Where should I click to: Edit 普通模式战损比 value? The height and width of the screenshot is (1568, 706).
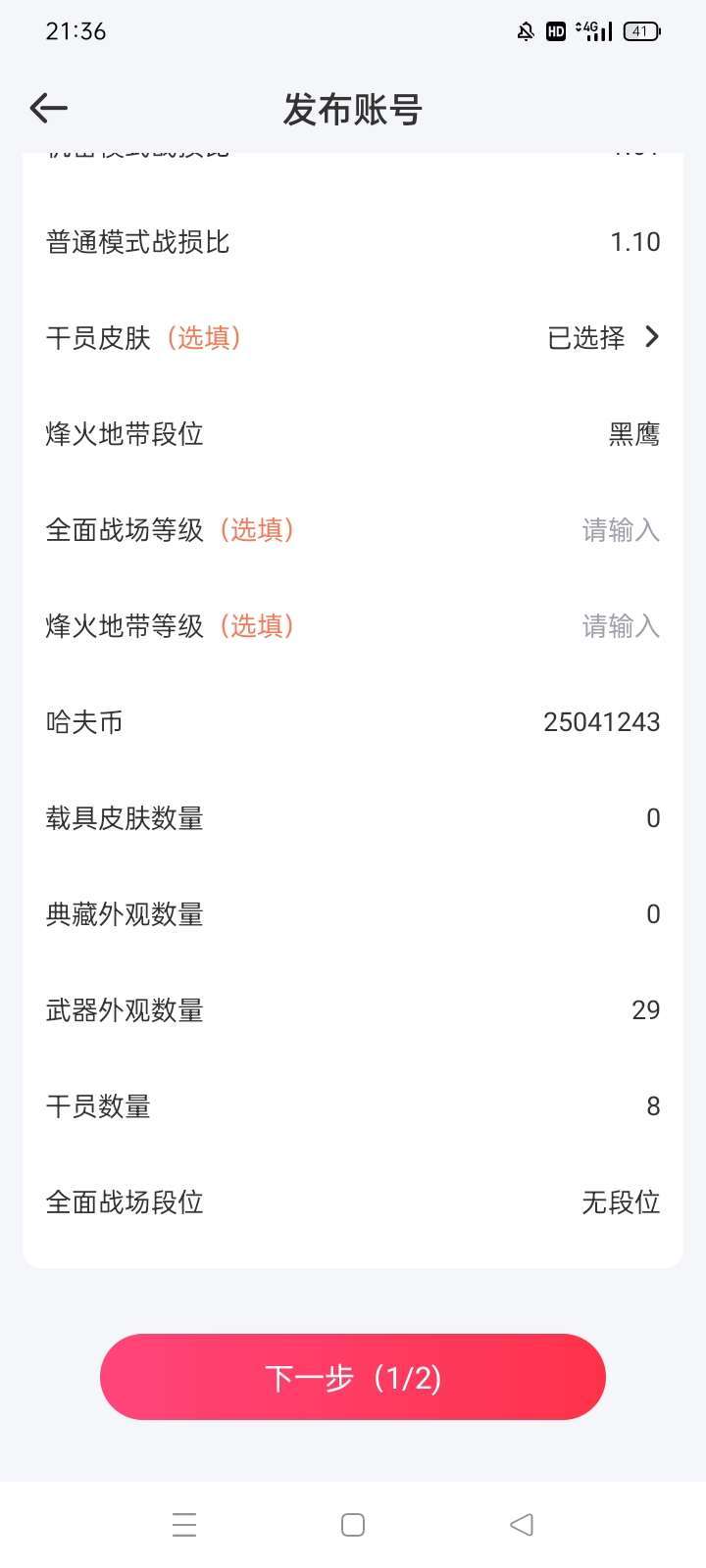[634, 242]
